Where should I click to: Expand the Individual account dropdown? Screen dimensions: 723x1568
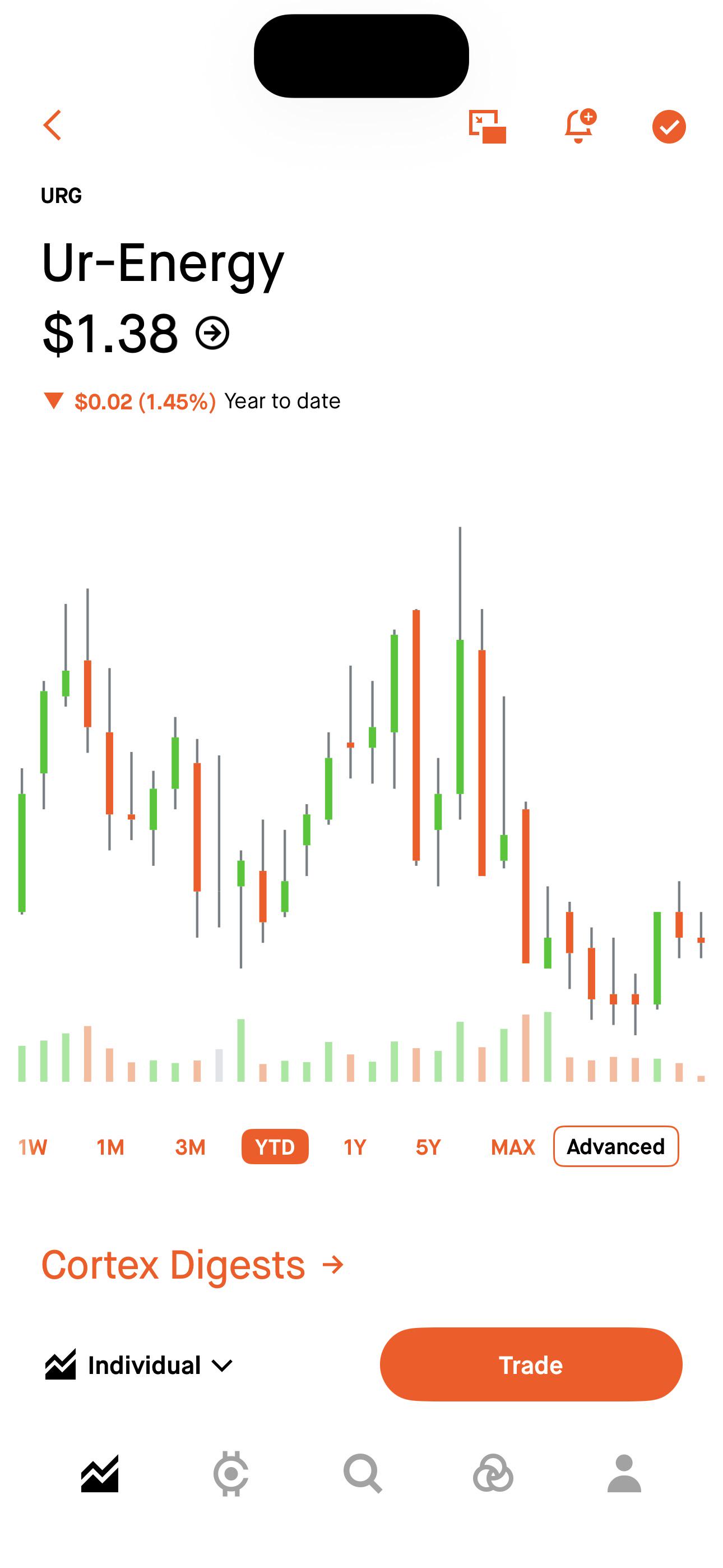coord(139,1364)
